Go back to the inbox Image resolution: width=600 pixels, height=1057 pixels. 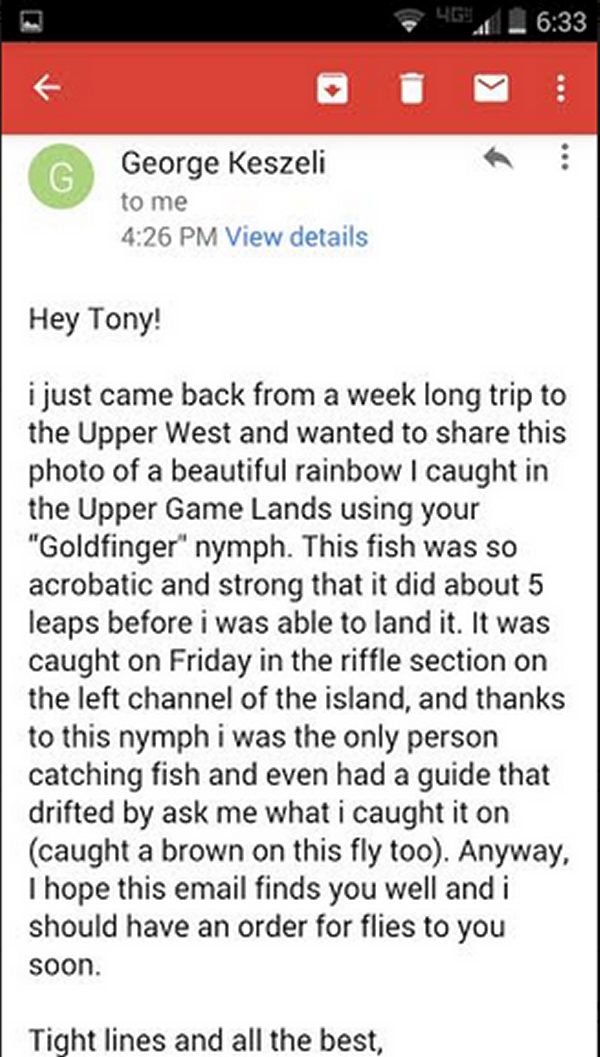[47, 89]
